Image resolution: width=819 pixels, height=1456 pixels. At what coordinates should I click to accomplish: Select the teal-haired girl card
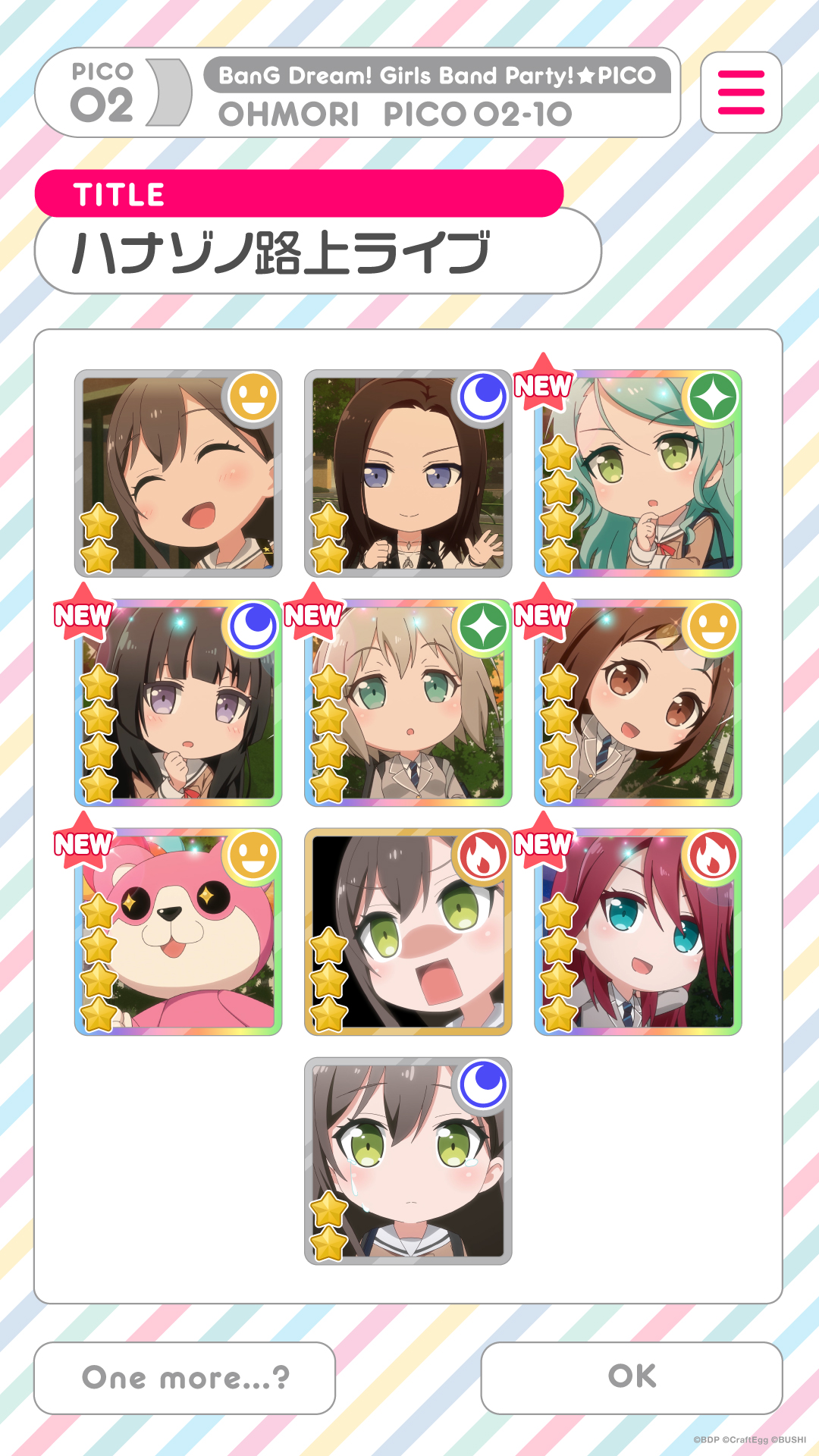coord(638,473)
